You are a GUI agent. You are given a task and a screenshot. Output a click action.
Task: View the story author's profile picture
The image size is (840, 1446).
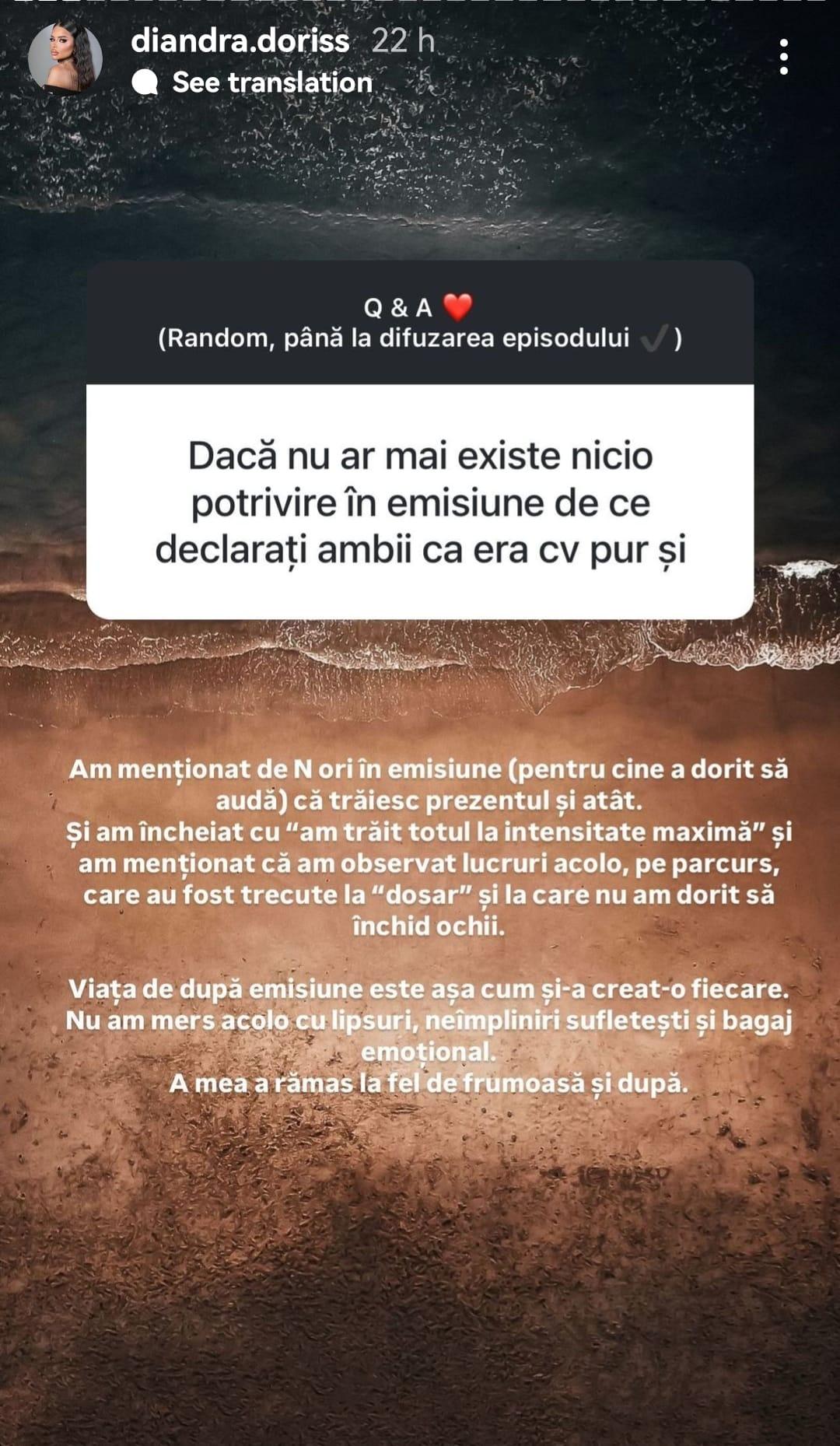(x=65, y=58)
